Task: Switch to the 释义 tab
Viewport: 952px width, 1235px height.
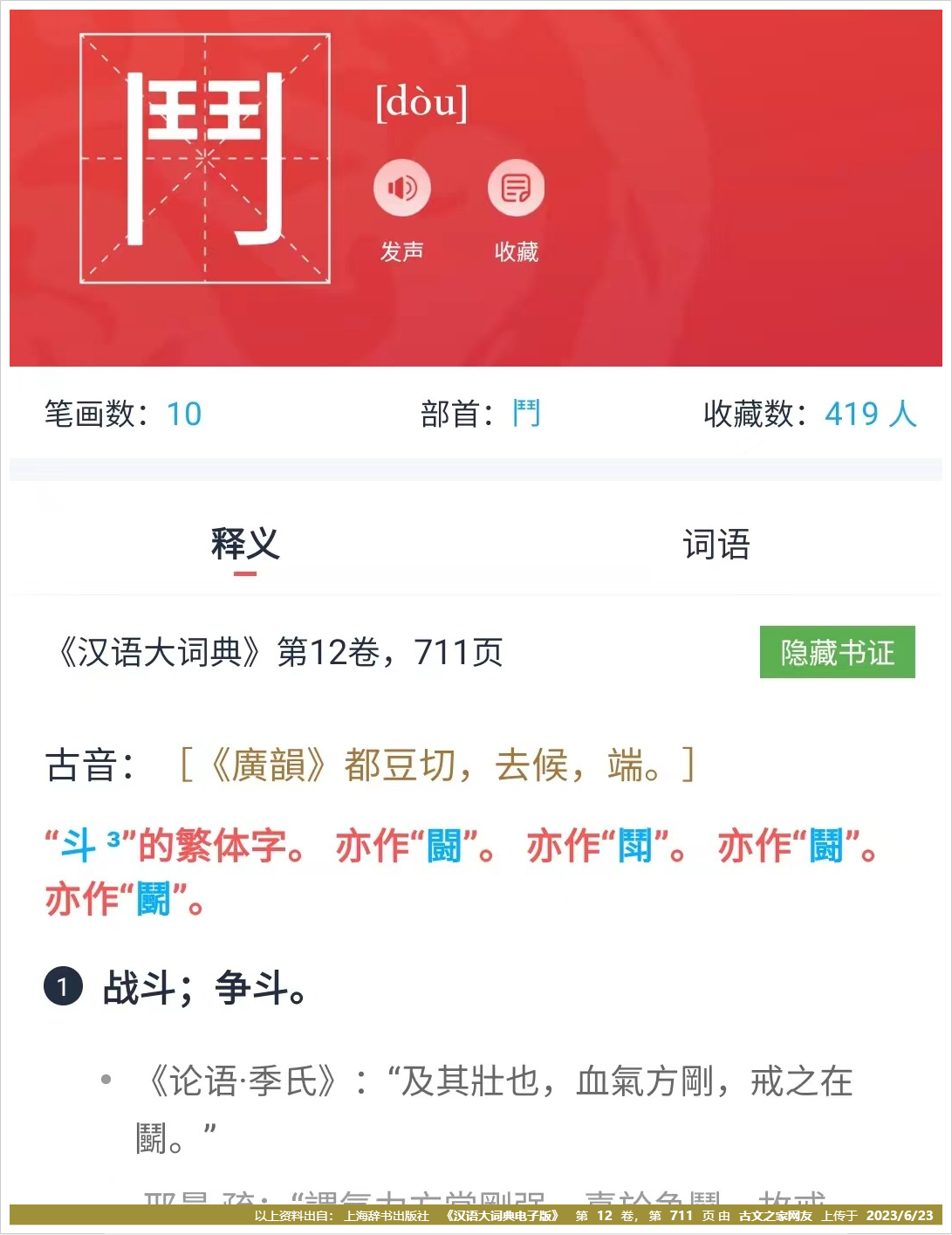Action: 245,545
